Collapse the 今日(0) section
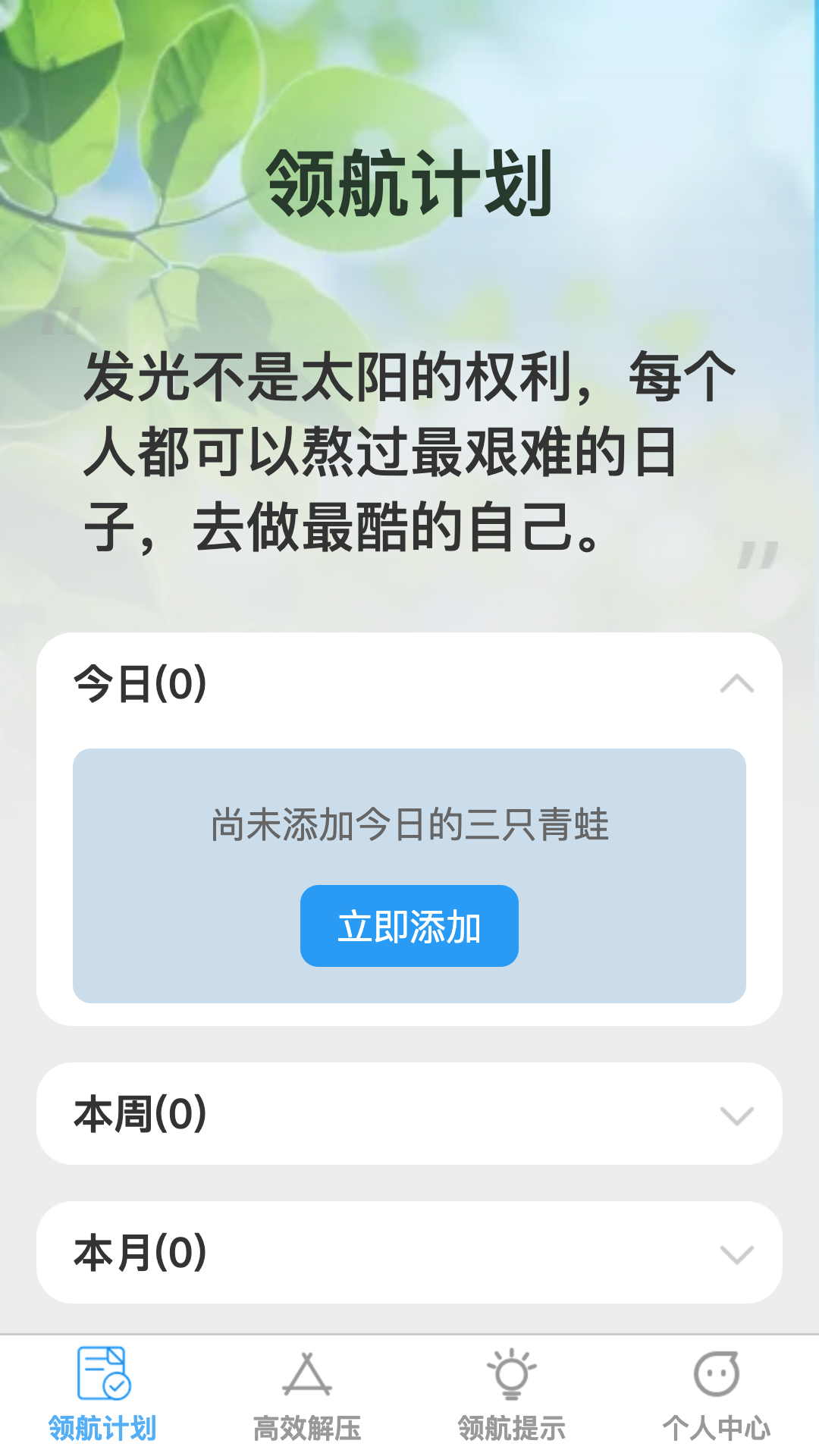819x1456 pixels. tap(736, 684)
